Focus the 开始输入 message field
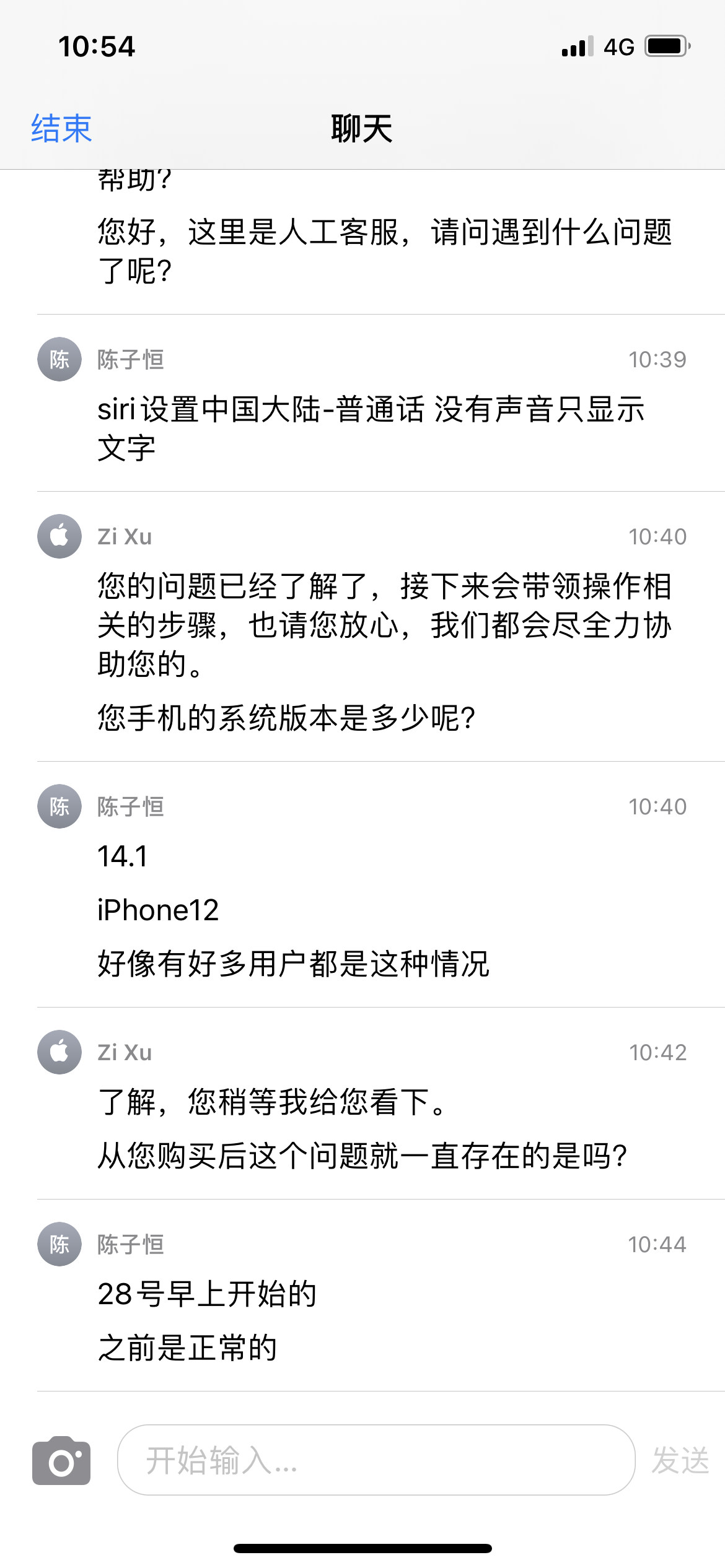Image resolution: width=725 pixels, height=1568 pixels. pos(376,1460)
